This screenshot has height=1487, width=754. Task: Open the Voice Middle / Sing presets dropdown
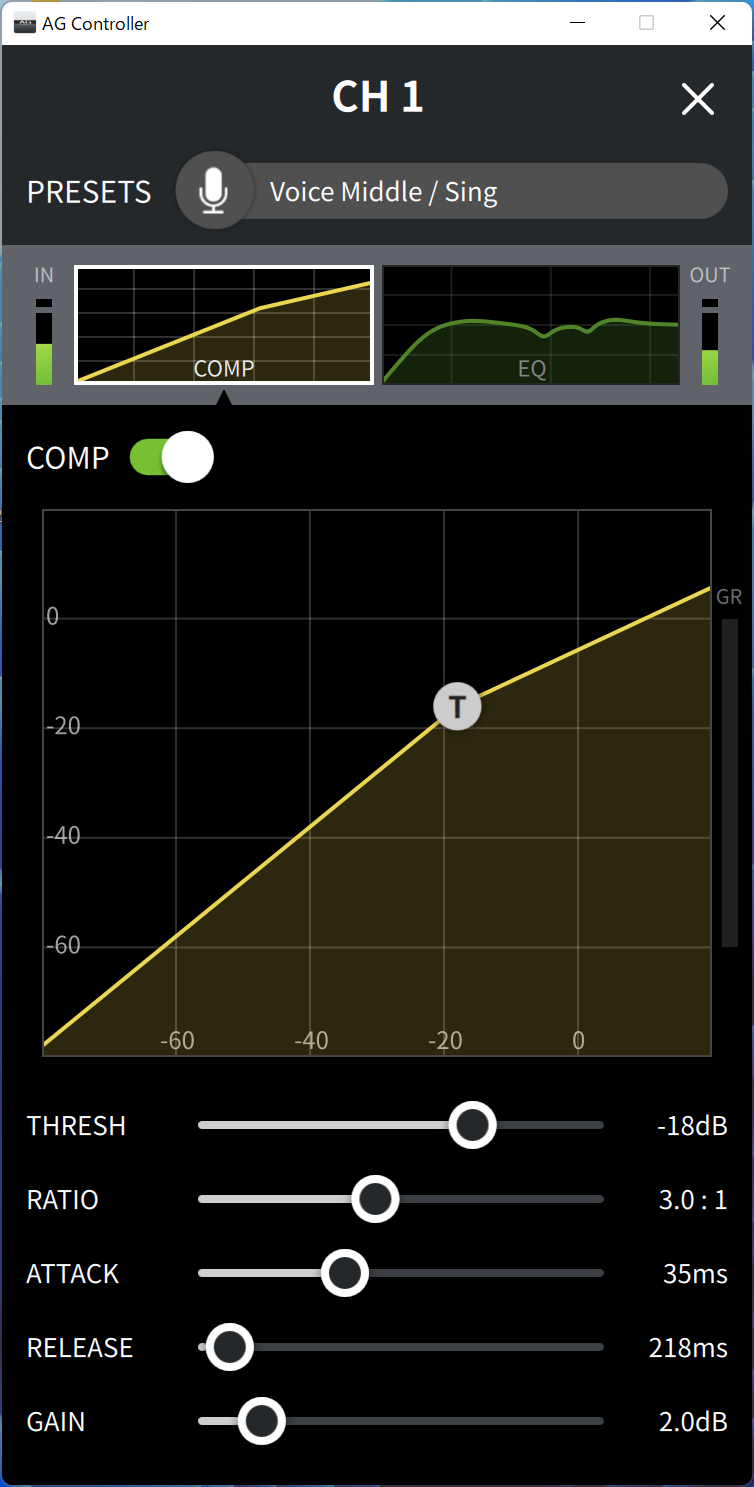(x=452, y=191)
